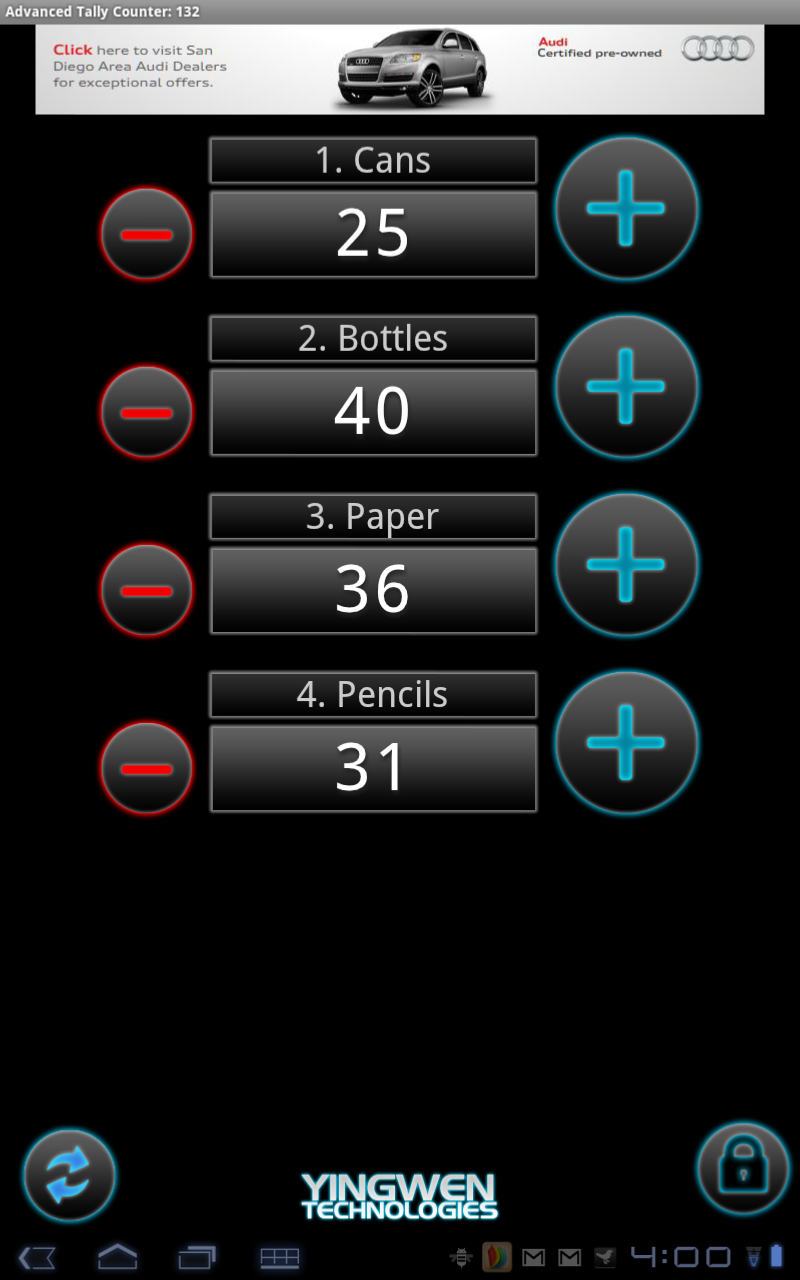The width and height of the screenshot is (800, 1280).
Task: Rename the '1. Cans' label
Action: (x=373, y=161)
